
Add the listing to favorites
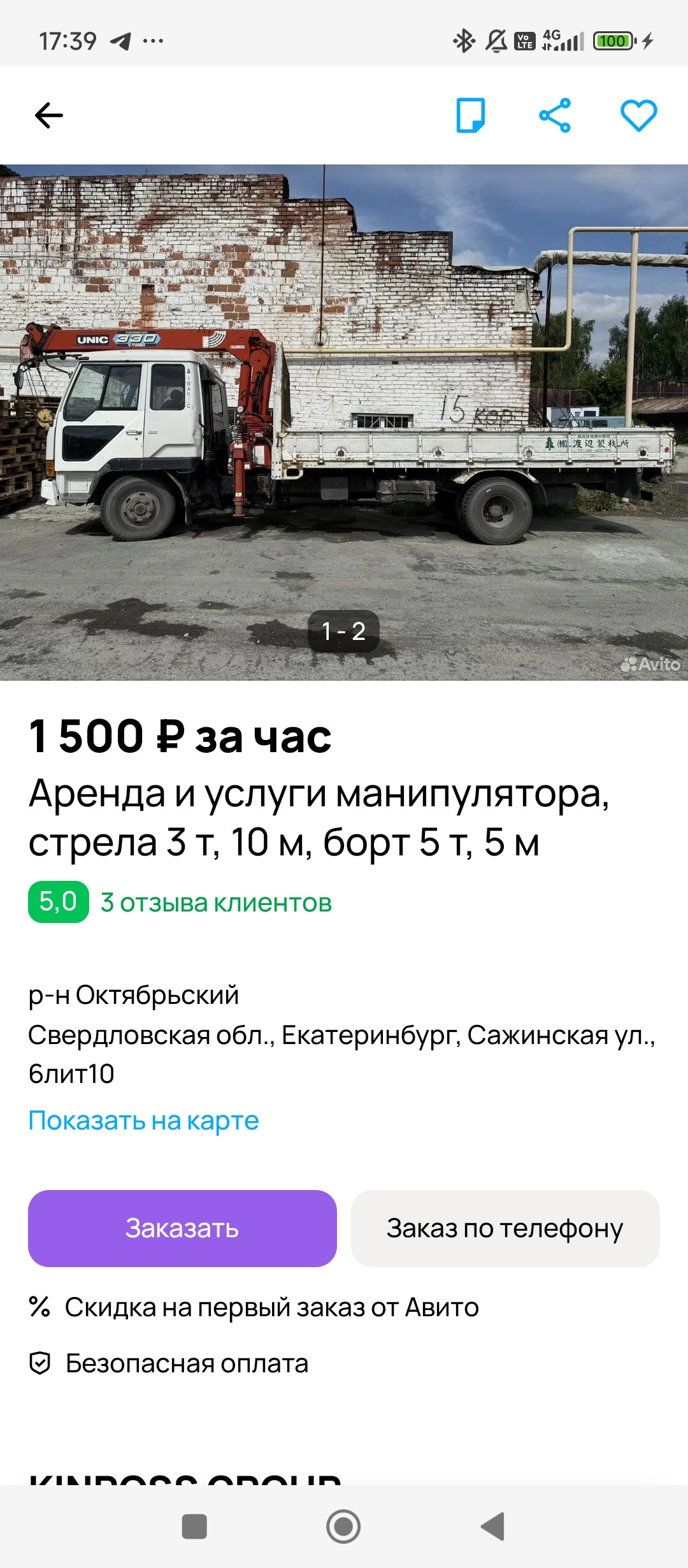tap(638, 115)
